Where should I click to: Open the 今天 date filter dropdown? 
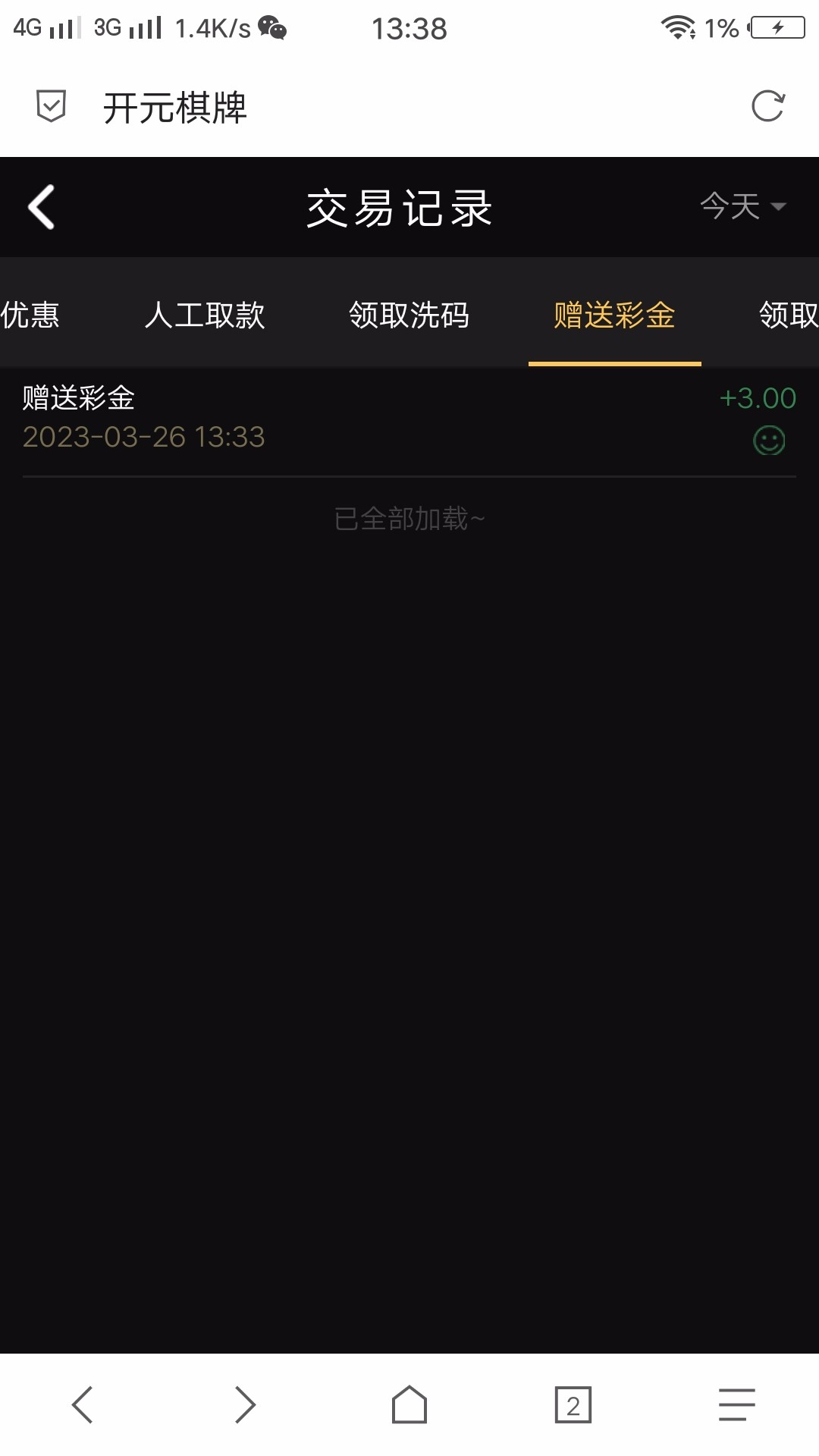(x=742, y=206)
